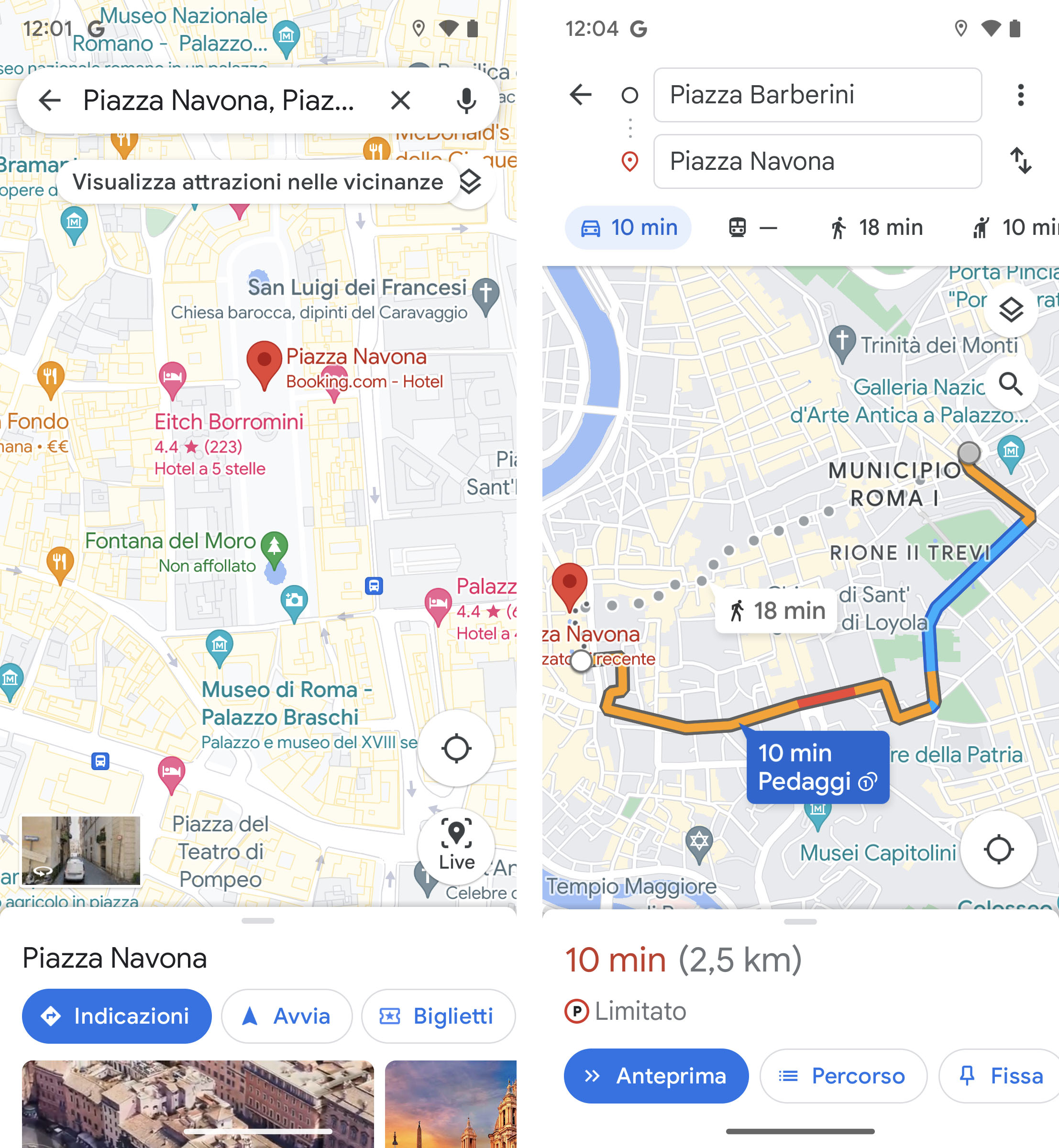Open Live View button
Screen dimensions: 1059x1148
coord(456,845)
